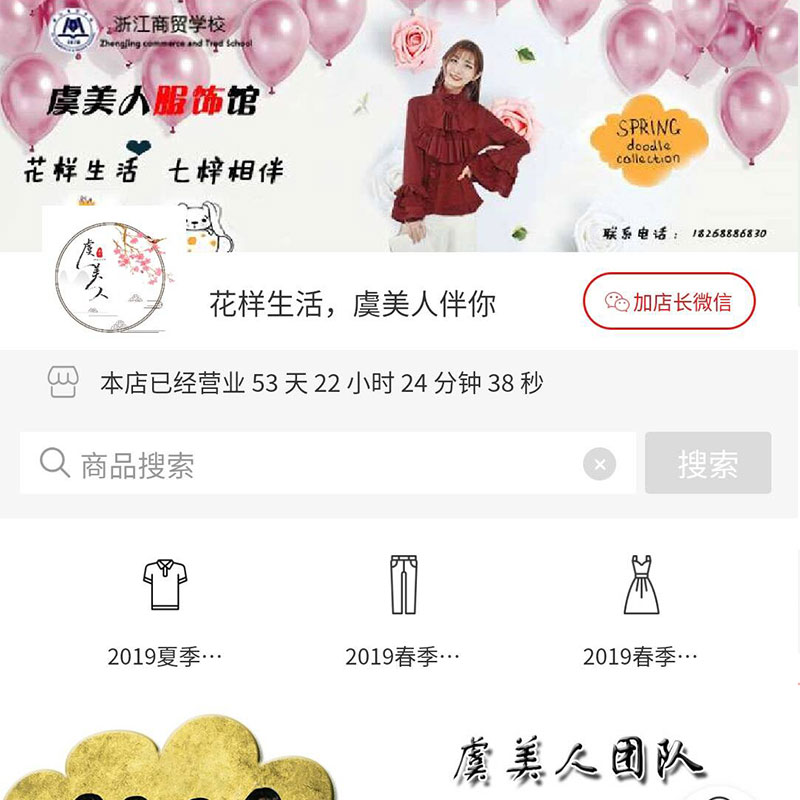Open the 2019春季 category with dress icon

[x=641, y=610]
